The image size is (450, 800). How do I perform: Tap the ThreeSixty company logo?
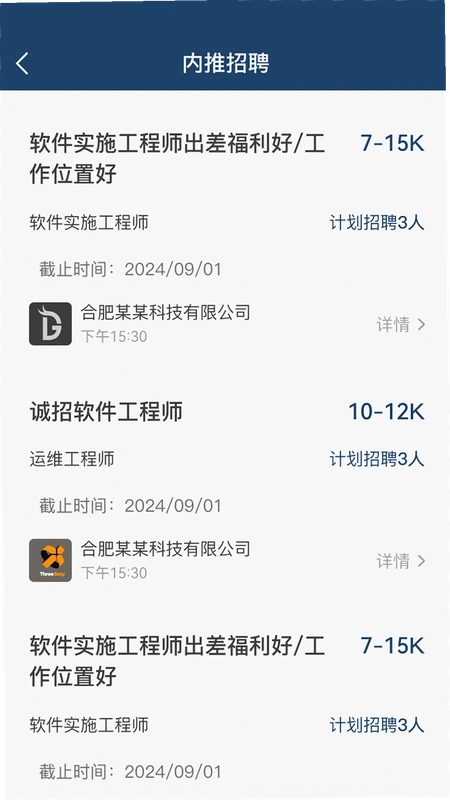[51, 560]
